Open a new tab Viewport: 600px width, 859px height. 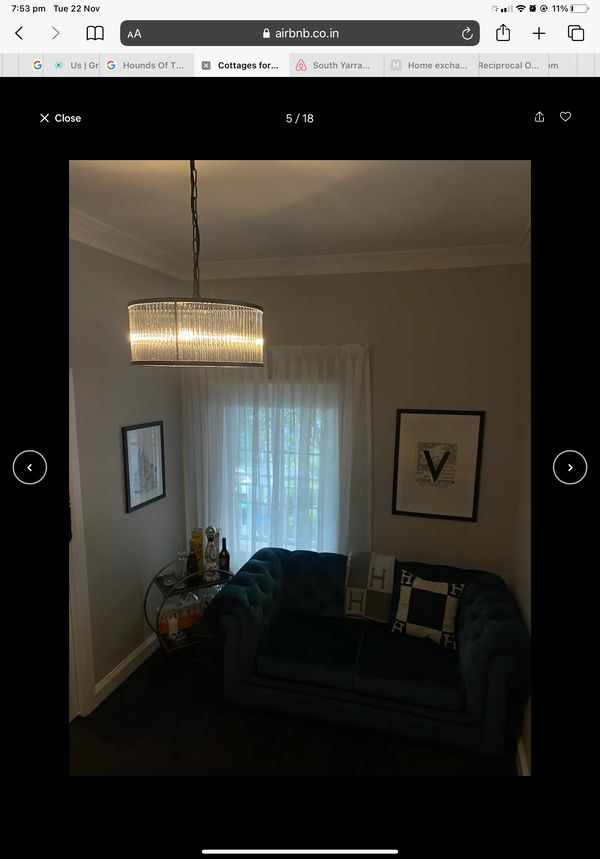(x=539, y=33)
